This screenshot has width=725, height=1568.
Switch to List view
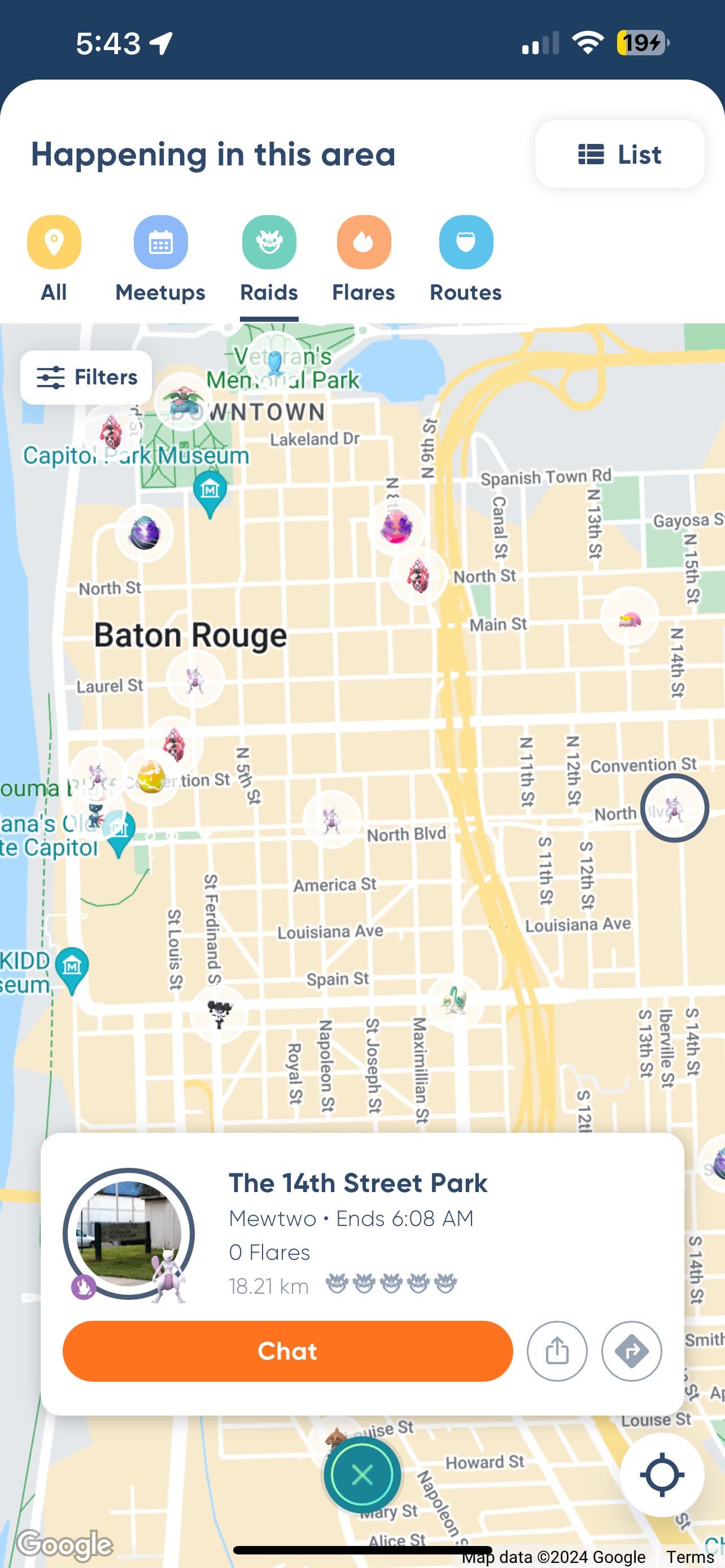[619, 155]
